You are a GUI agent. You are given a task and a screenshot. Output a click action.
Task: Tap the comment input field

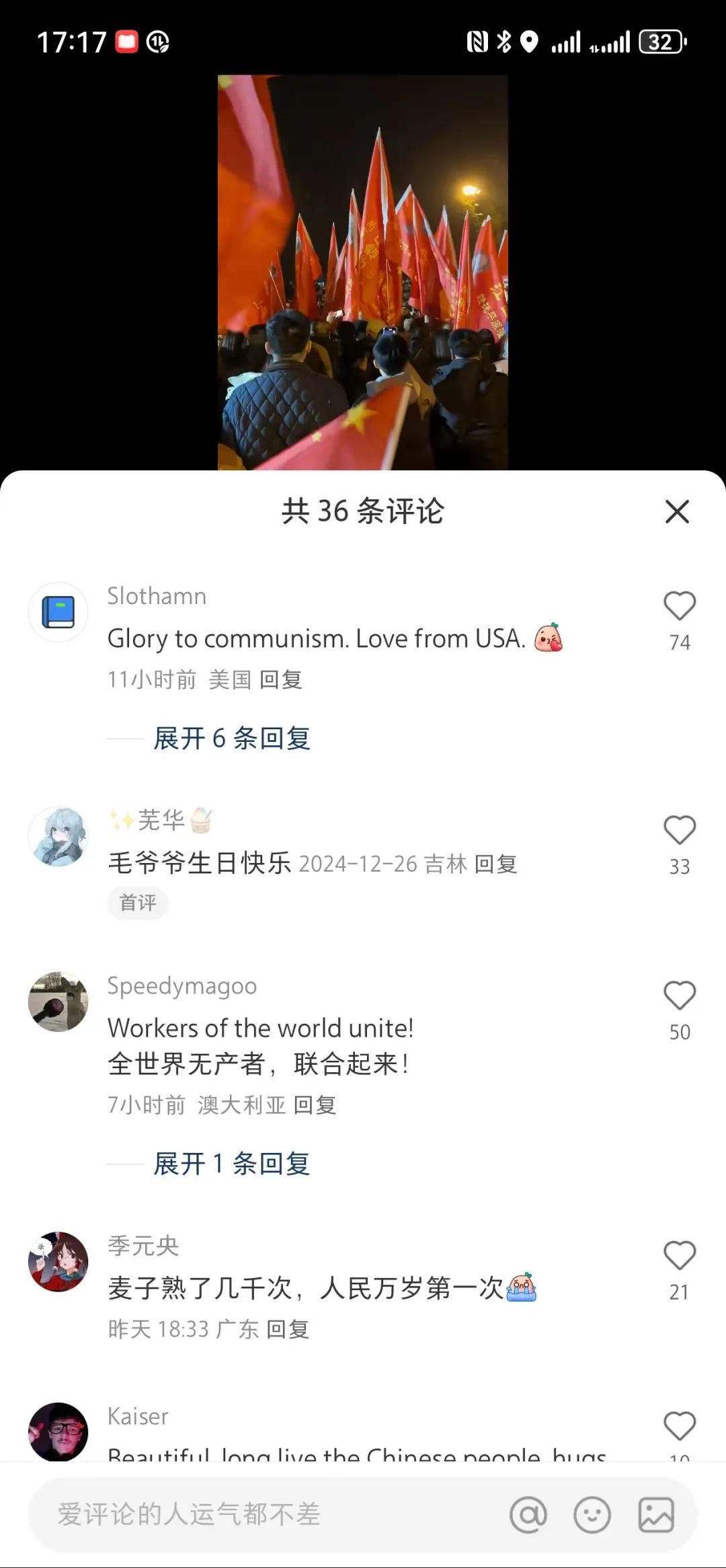click(255, 1515)
